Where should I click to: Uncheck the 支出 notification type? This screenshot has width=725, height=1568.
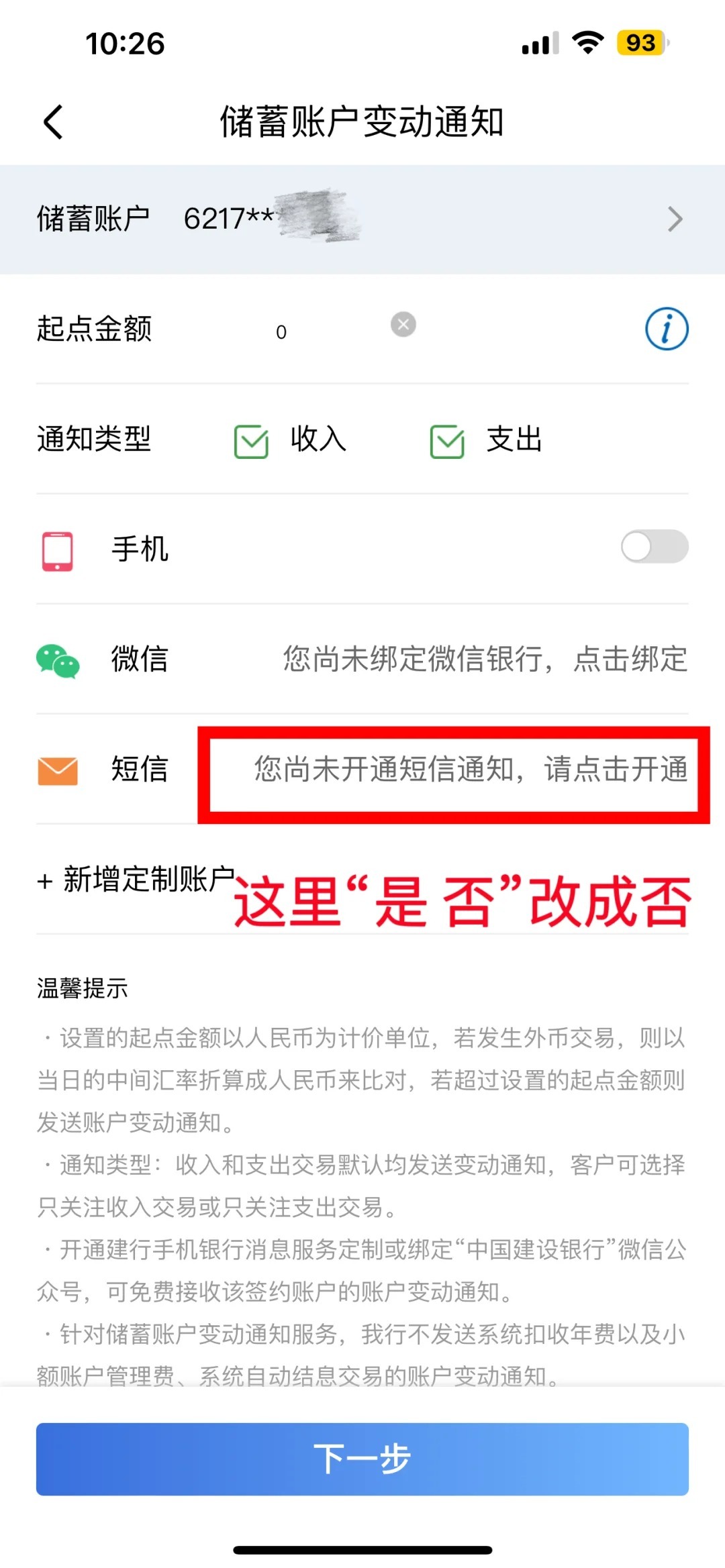tap(447, 441)
